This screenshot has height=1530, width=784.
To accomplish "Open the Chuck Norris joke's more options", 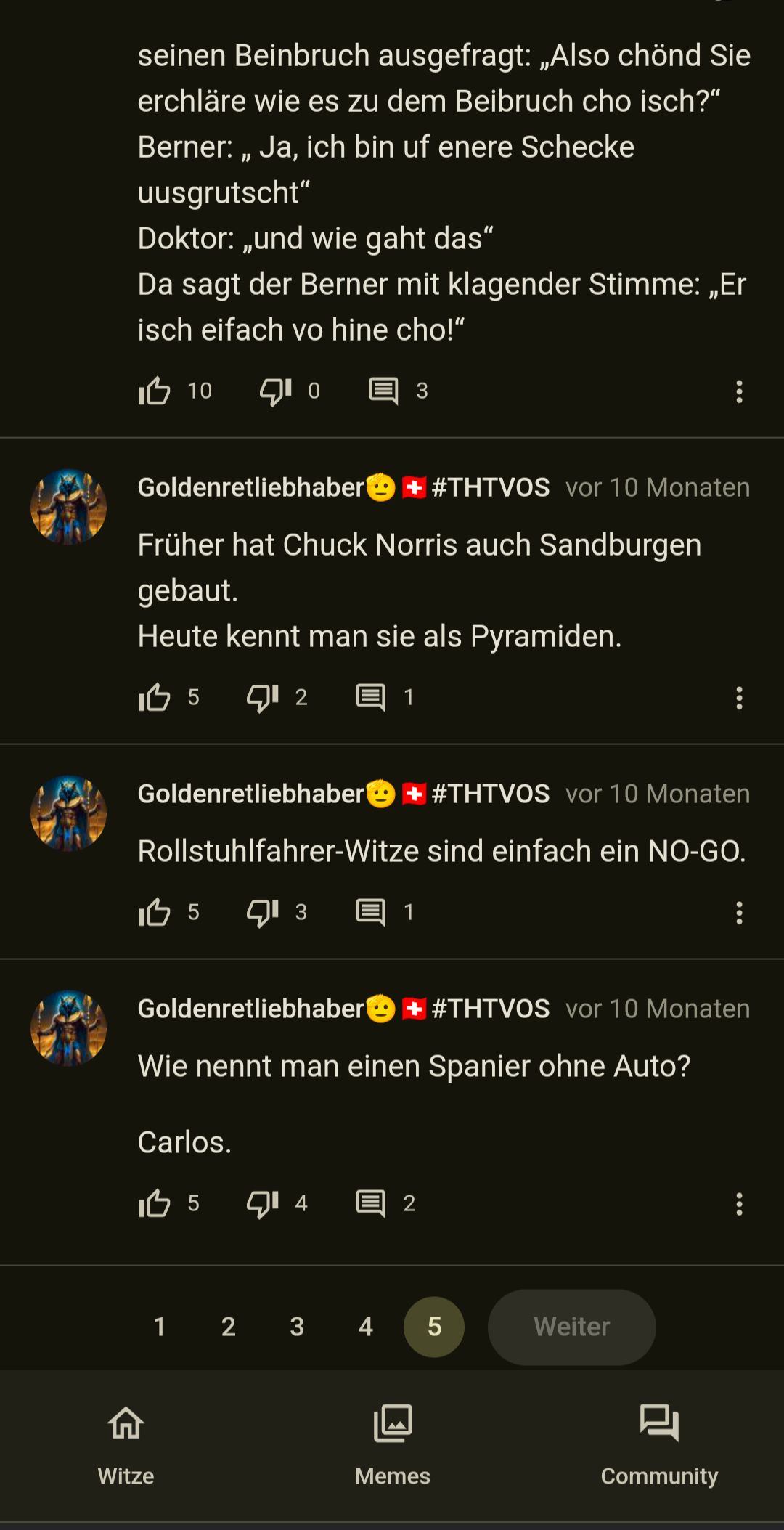I will [739, 698].
